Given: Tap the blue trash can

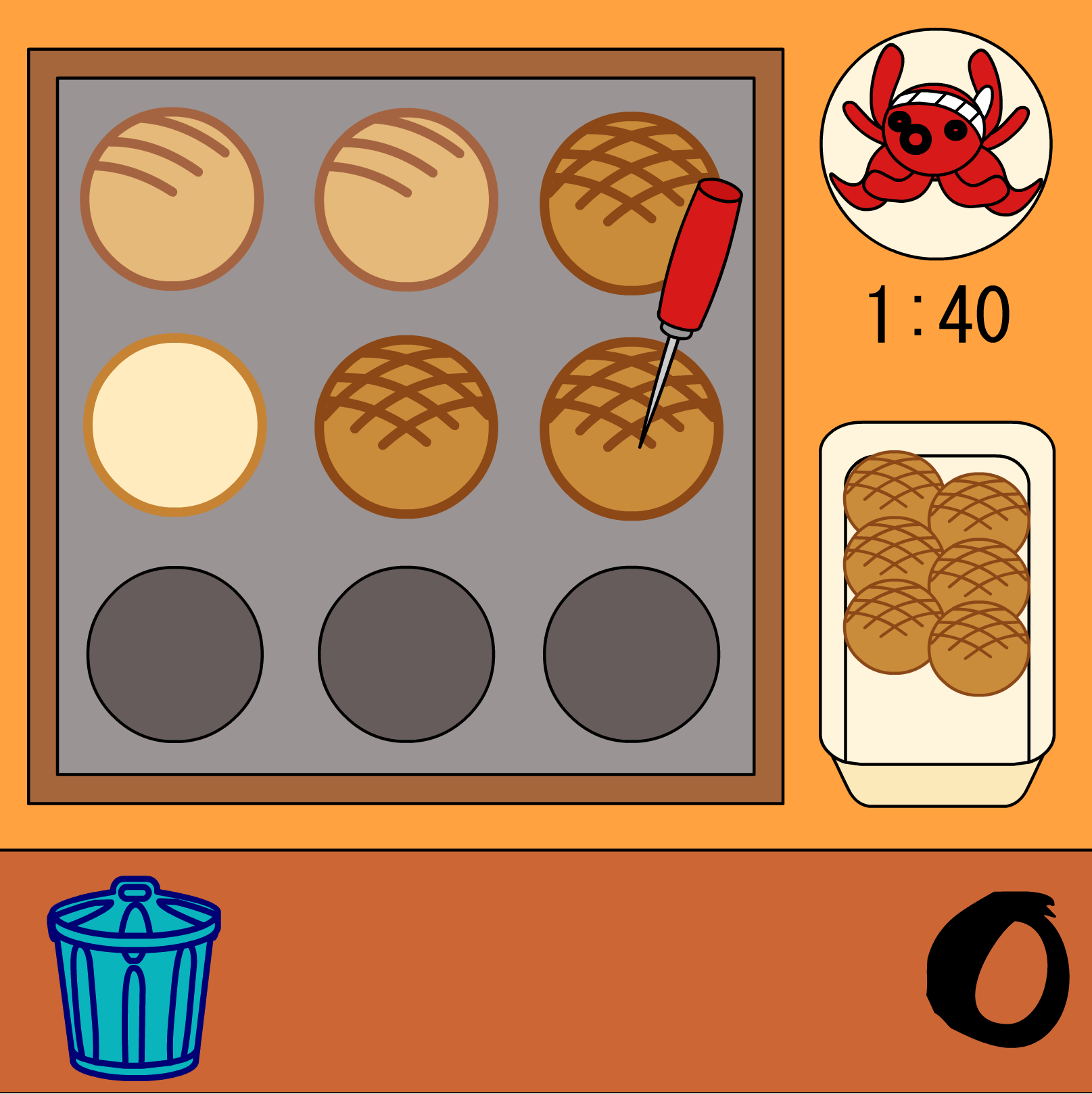Looking at the screenshot, I should pyautogui.click(x=134, y=977).
